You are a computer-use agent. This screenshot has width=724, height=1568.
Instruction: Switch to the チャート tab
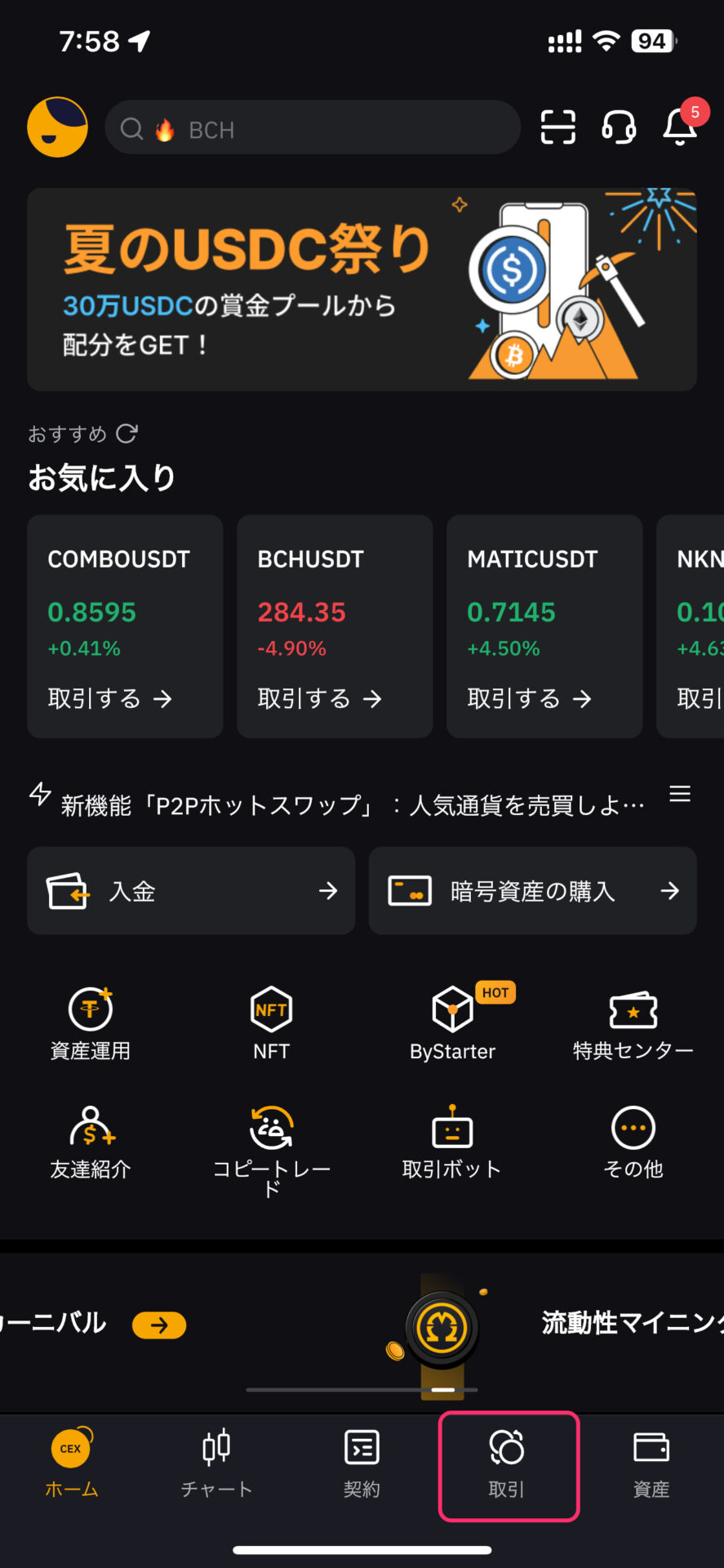click(217, 1465)
